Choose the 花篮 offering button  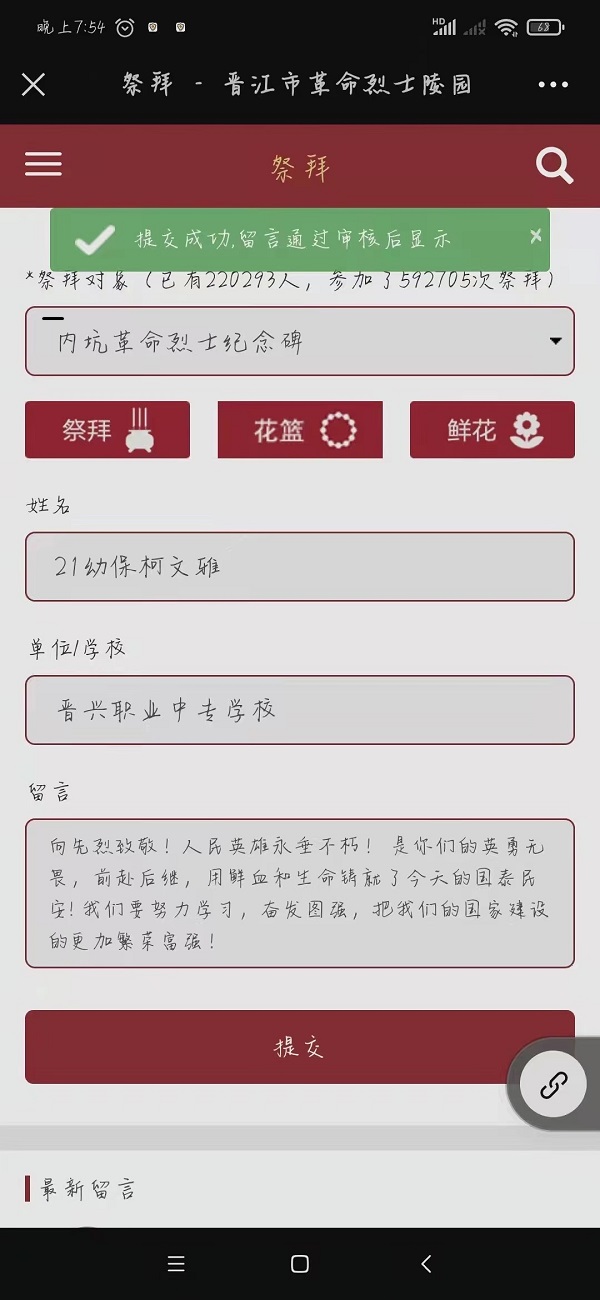[x=300, y=430]
